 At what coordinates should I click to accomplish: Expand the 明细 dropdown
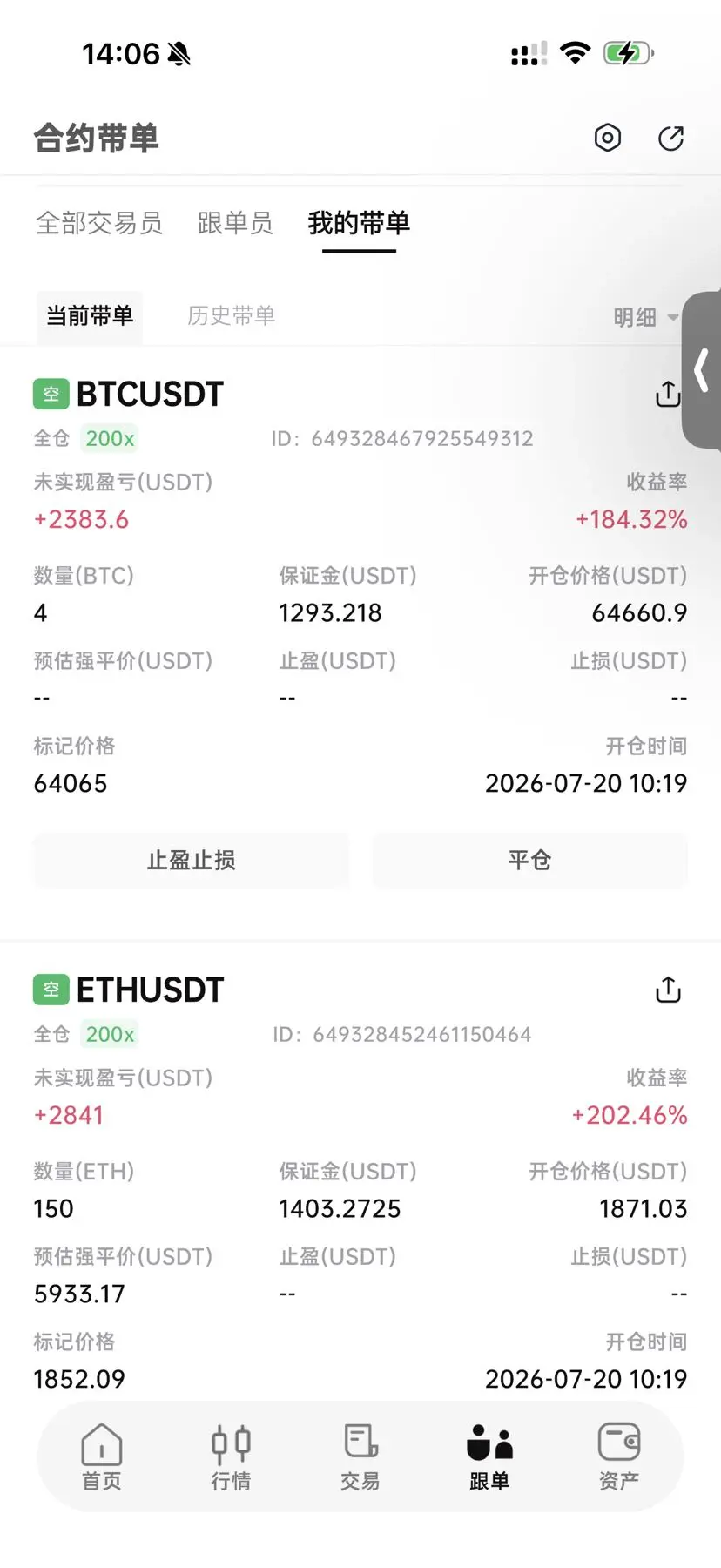point(646,317)
